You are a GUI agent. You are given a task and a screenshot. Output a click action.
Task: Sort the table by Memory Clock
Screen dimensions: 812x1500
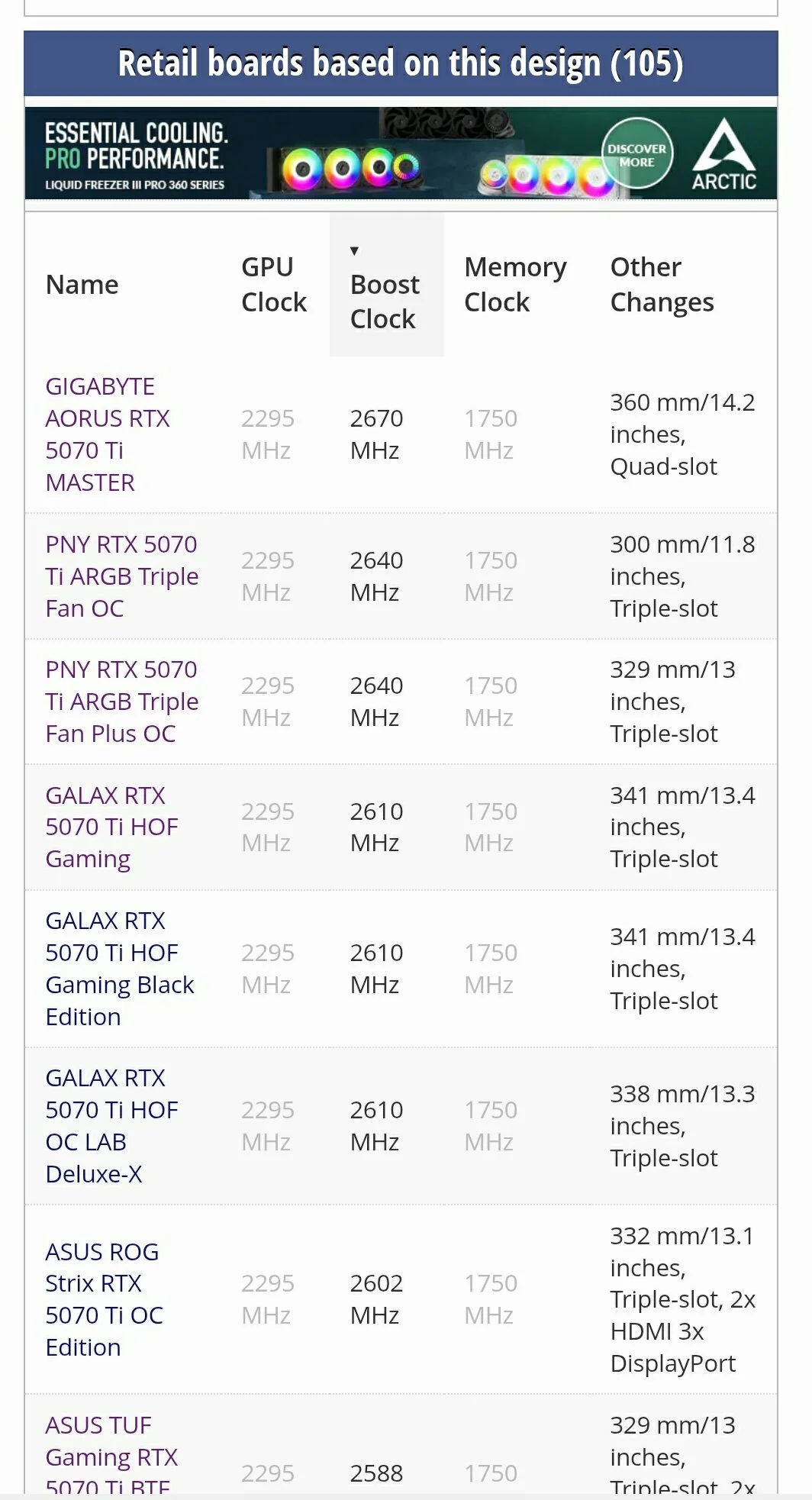515,285
